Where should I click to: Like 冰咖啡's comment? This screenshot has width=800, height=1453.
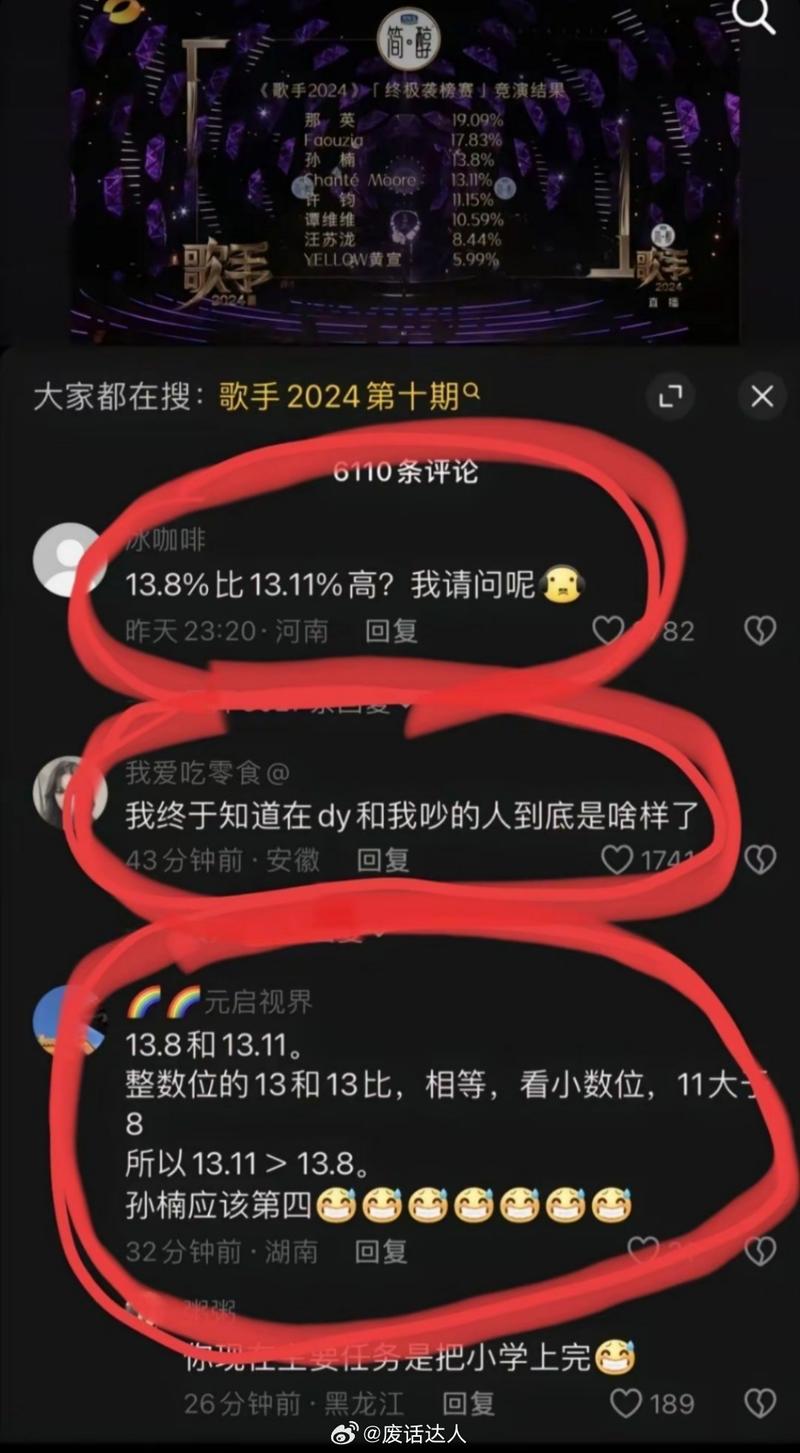click(x=608, y=630)
